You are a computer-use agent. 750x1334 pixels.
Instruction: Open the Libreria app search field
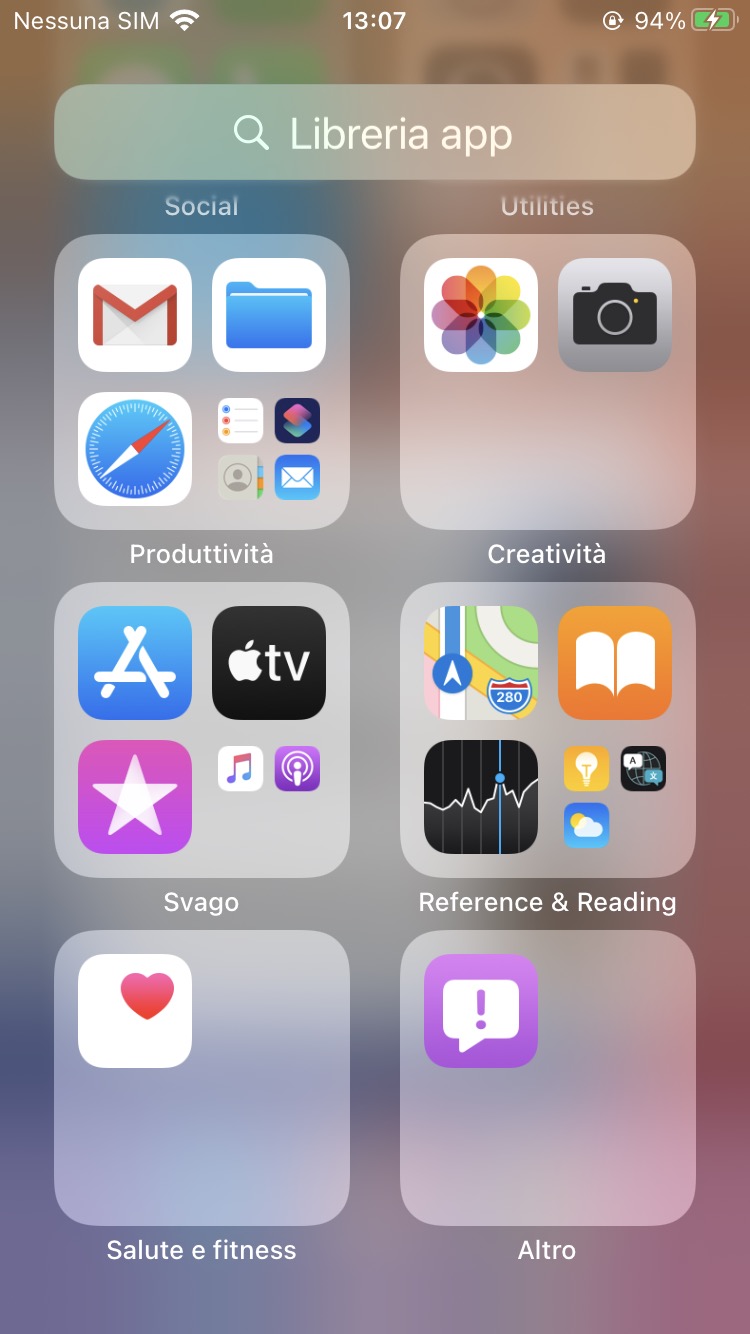click(374, 133)
